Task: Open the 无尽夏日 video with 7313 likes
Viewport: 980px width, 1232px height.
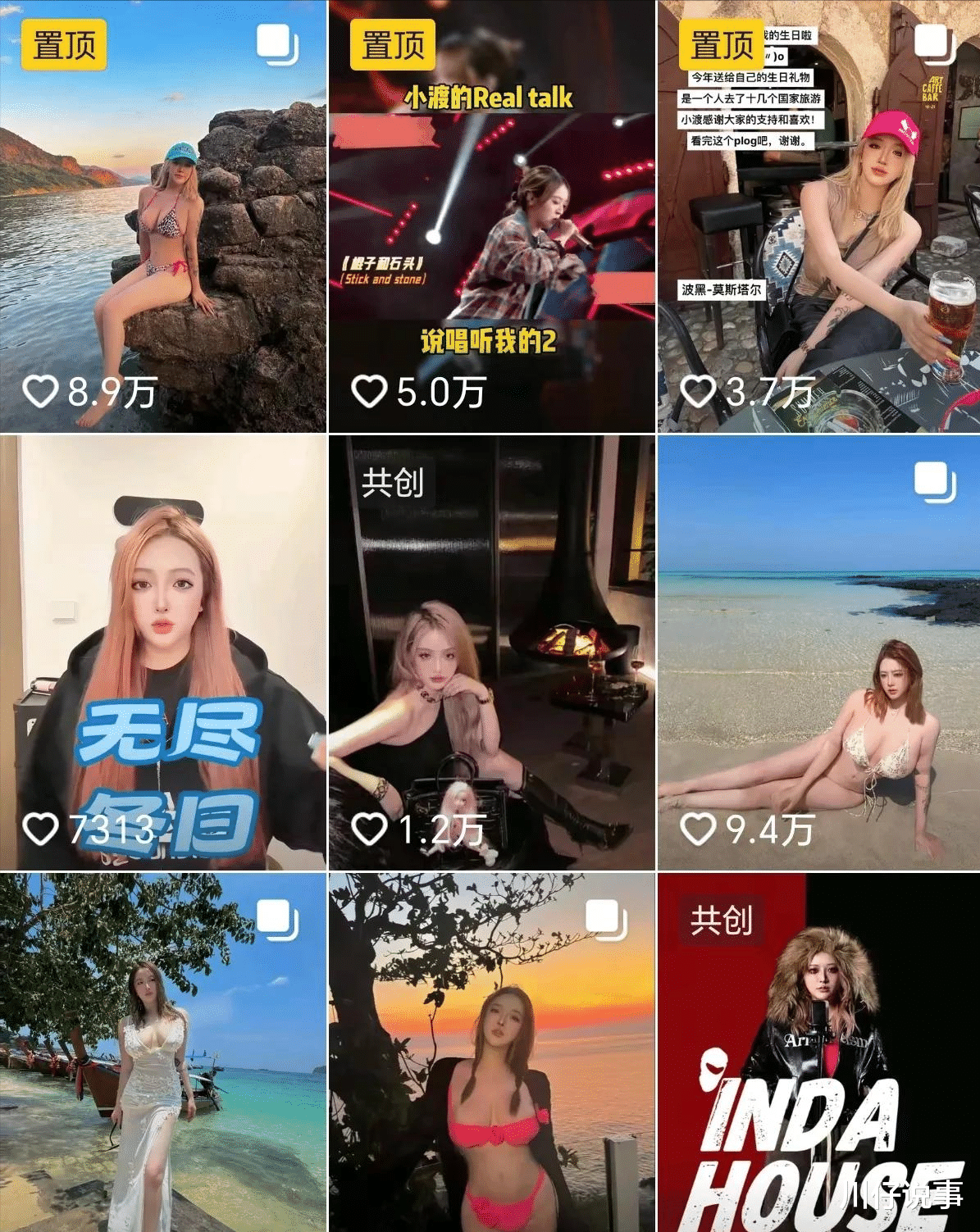Action: [x=163, y=652]
